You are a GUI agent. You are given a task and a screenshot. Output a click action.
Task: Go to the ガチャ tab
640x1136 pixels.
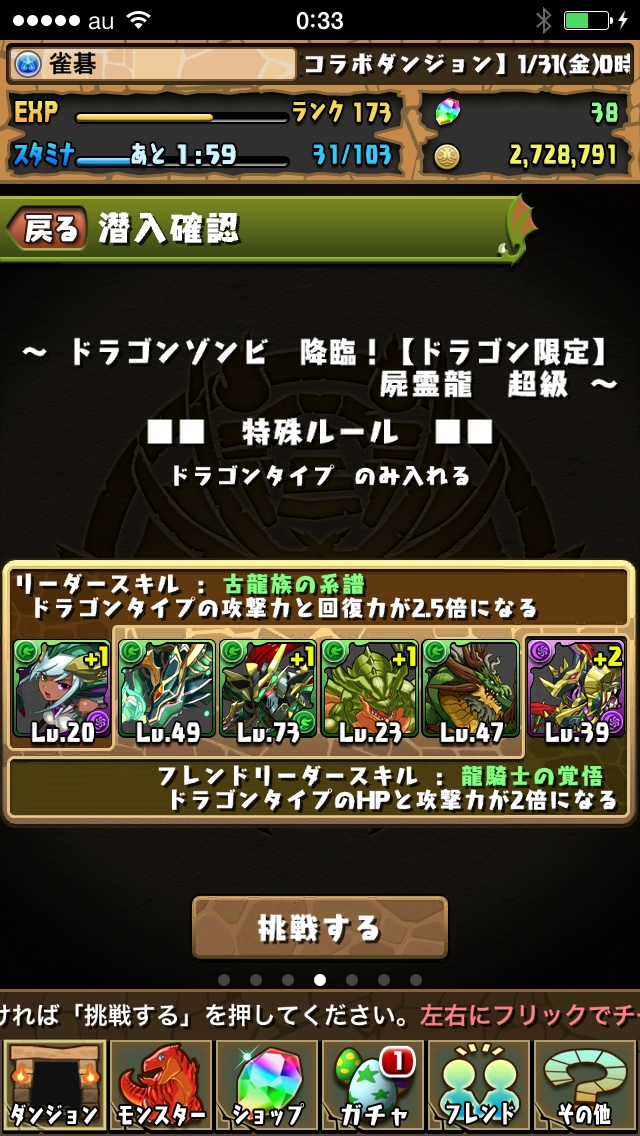(x=373, y=1086)
